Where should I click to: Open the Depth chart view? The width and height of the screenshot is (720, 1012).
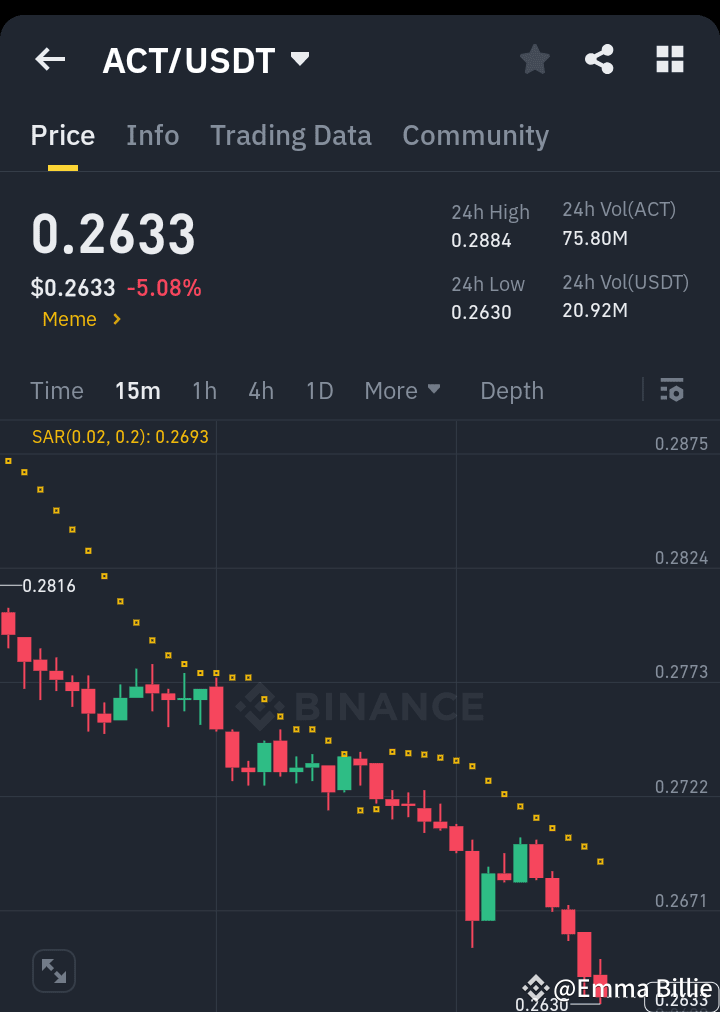[511, 391]
